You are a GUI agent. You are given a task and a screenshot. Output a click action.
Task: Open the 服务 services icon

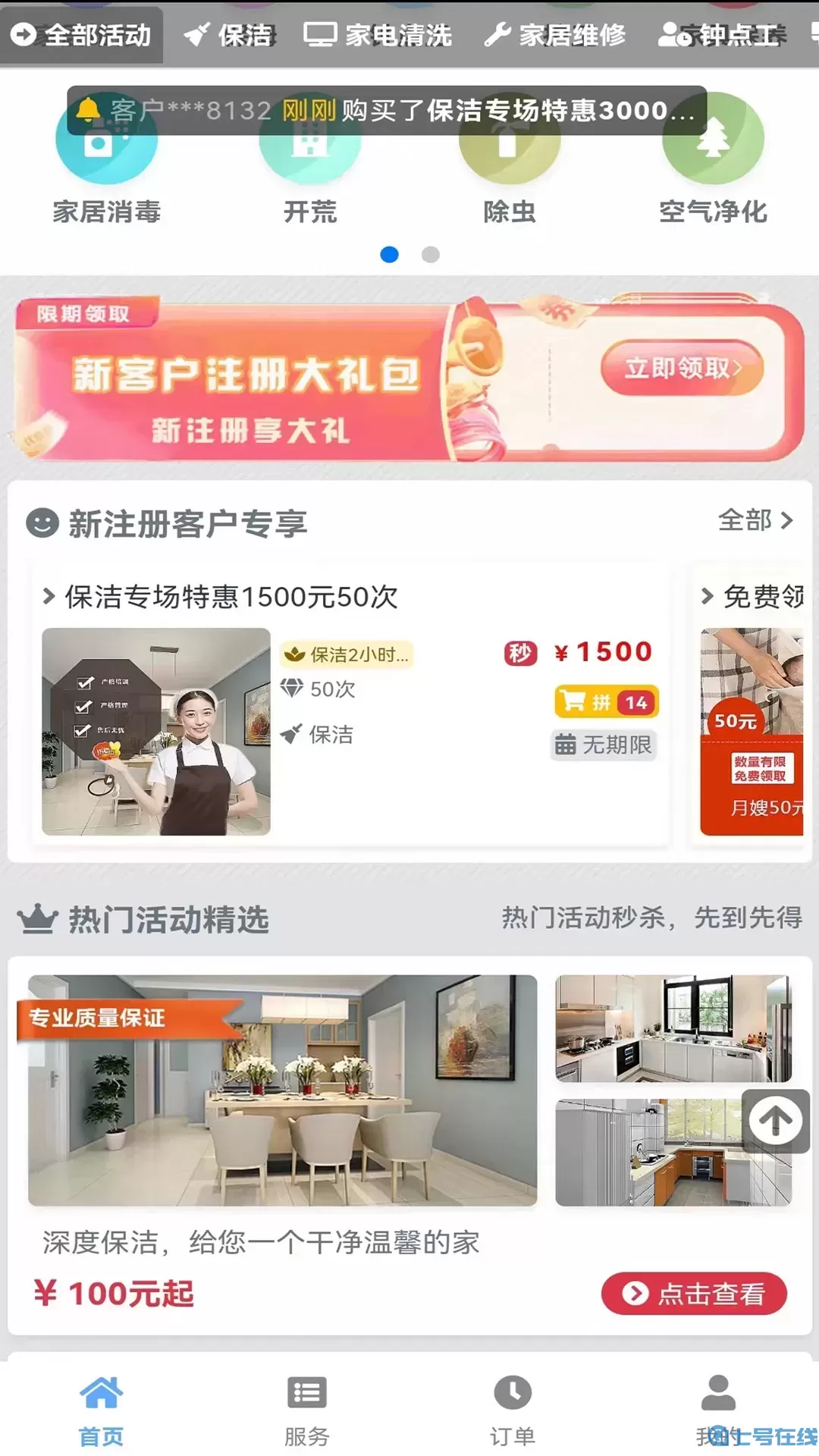point(306,1394)
